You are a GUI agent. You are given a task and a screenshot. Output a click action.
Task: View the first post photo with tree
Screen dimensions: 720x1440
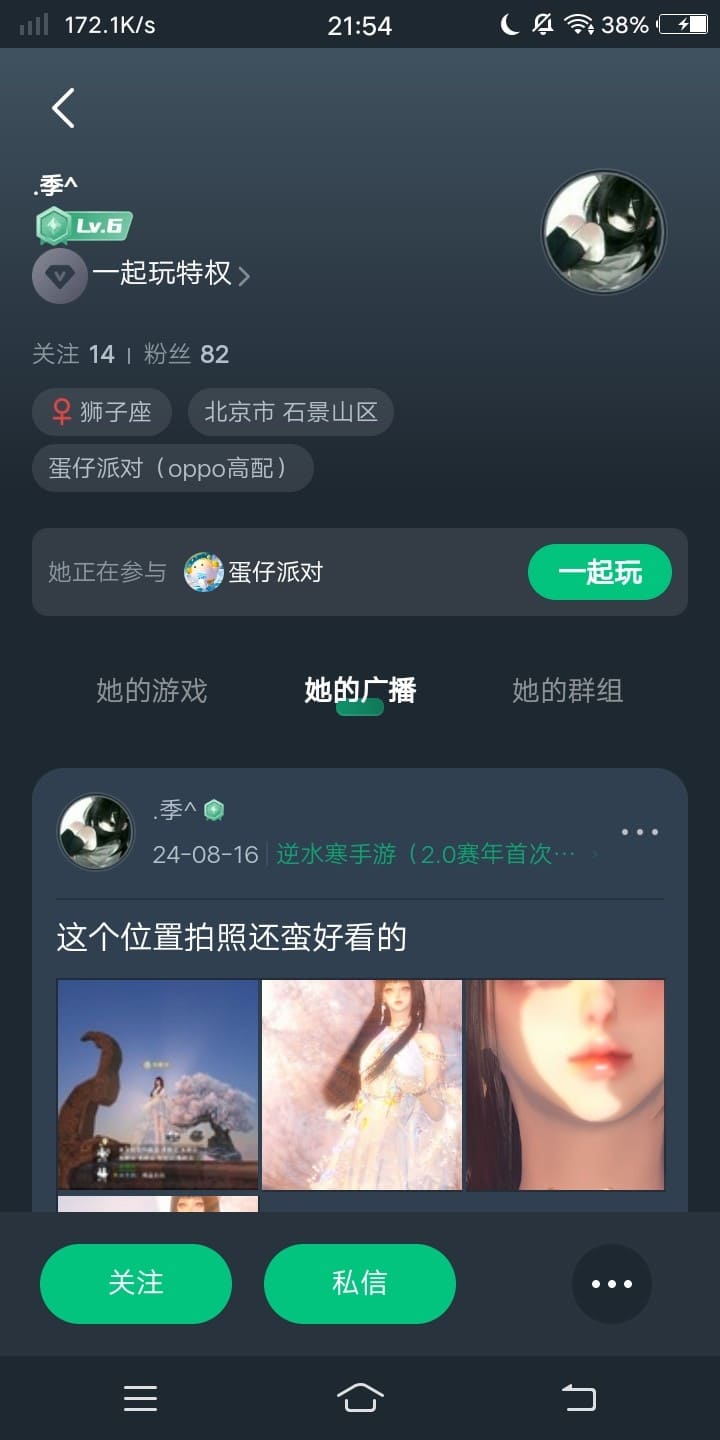(x=158, y=1084)
